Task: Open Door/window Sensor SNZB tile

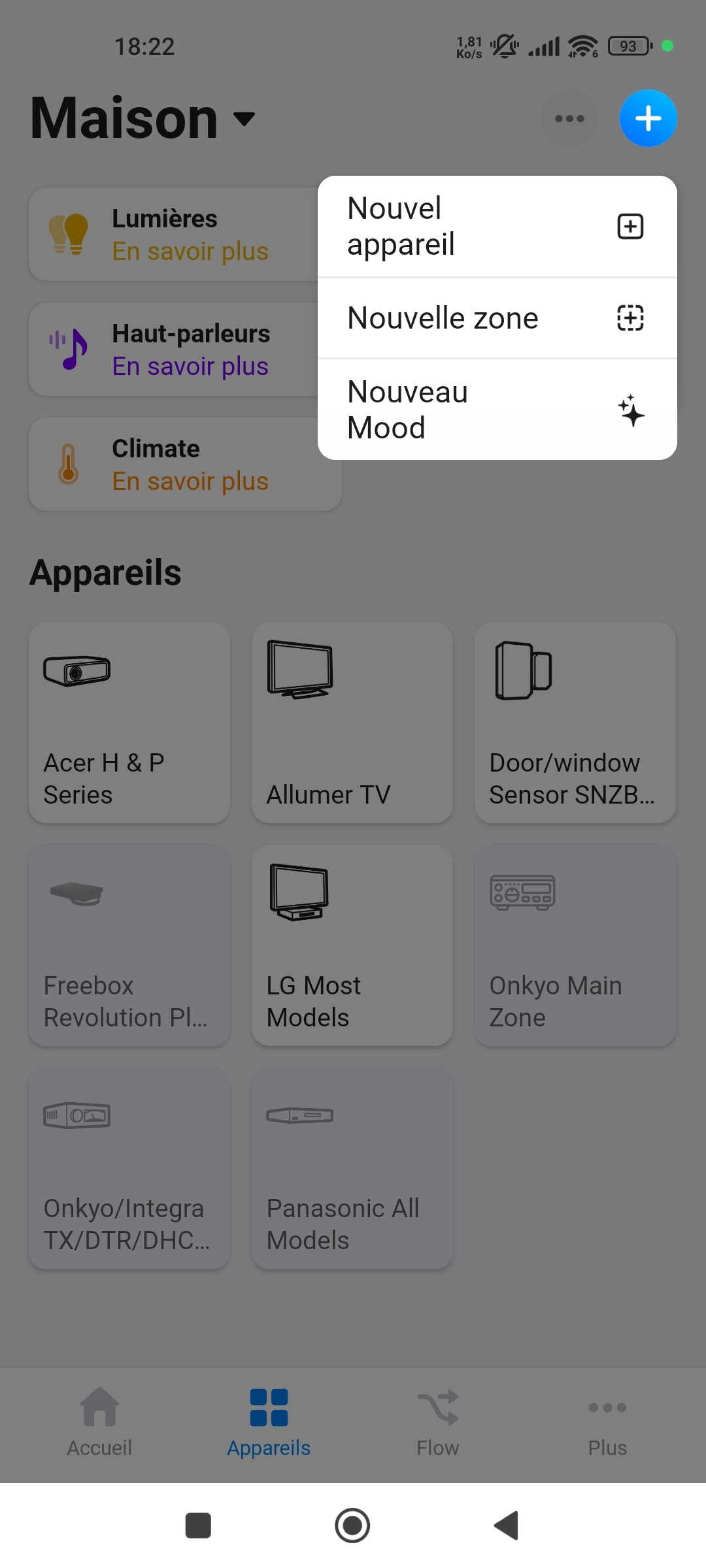Action: (575, 723)
